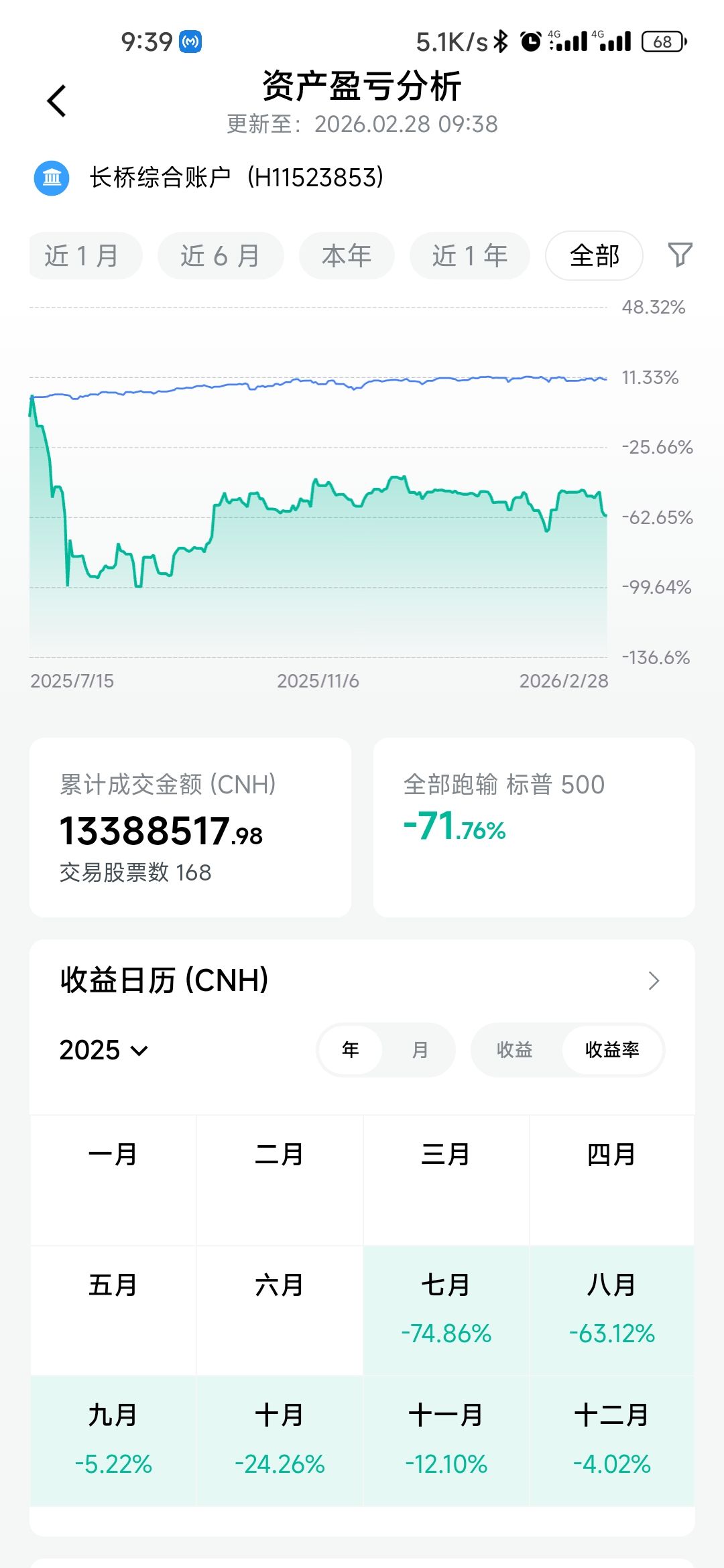Show 收益 amounts in calendar
724x1568 pixels.
[x=515, y=1050]
